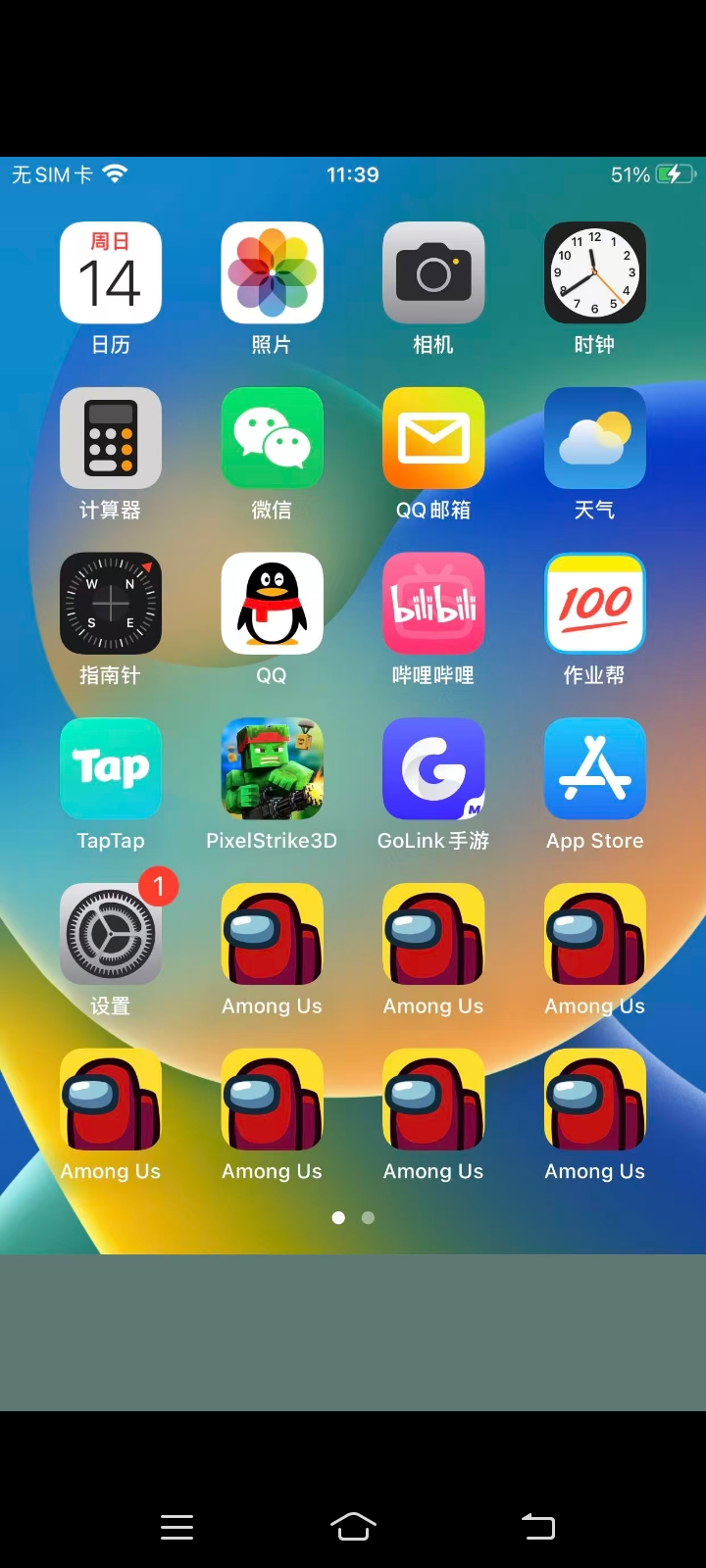Launch the QQ Mail app
The image size is (706, 1568).
(433, 438)
